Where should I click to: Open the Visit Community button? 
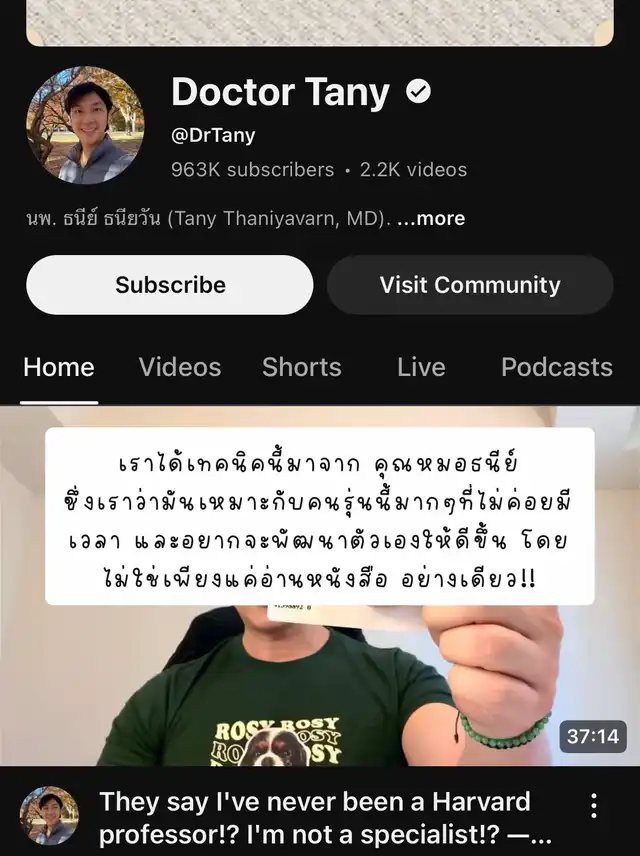[x=470, y=285]
